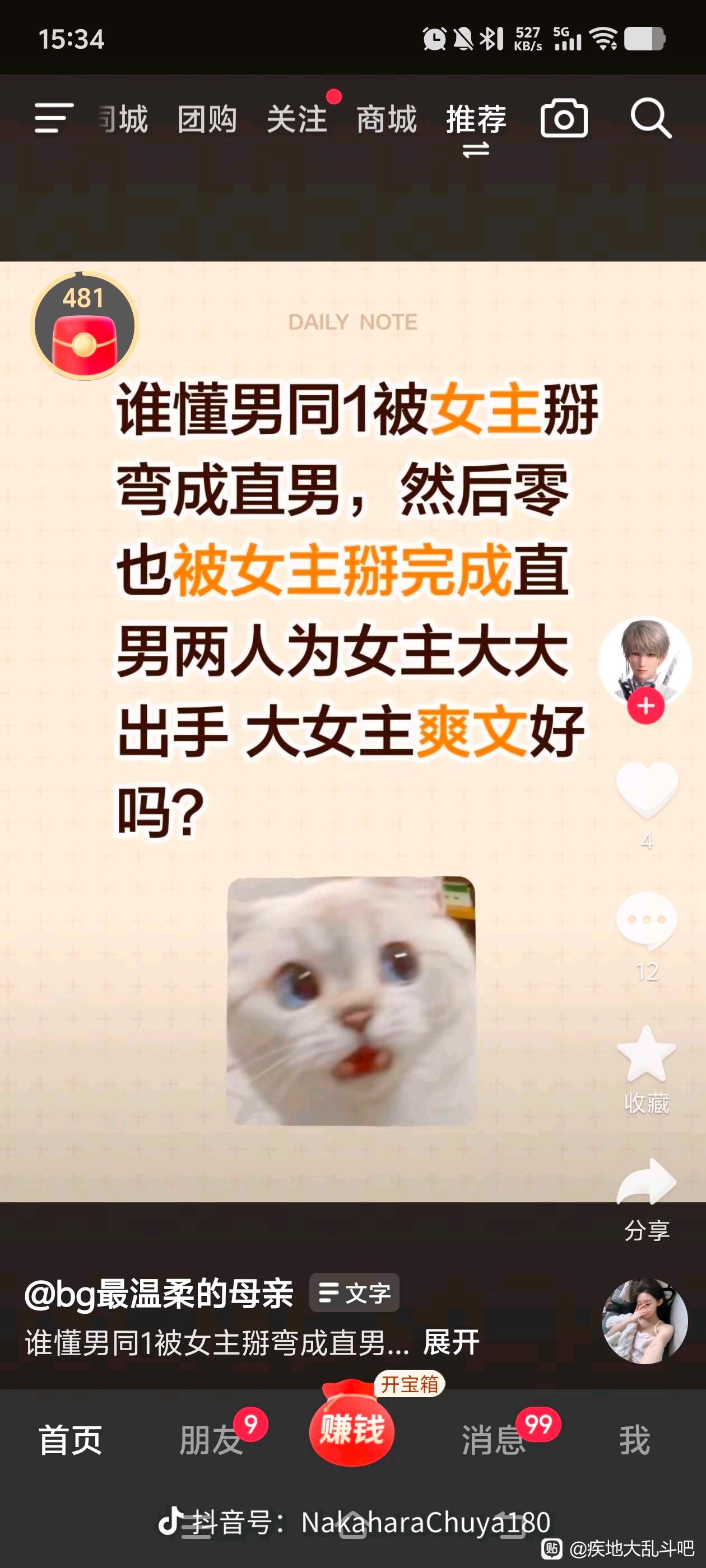Share this post via 分享 arrow

(647, 1183)
